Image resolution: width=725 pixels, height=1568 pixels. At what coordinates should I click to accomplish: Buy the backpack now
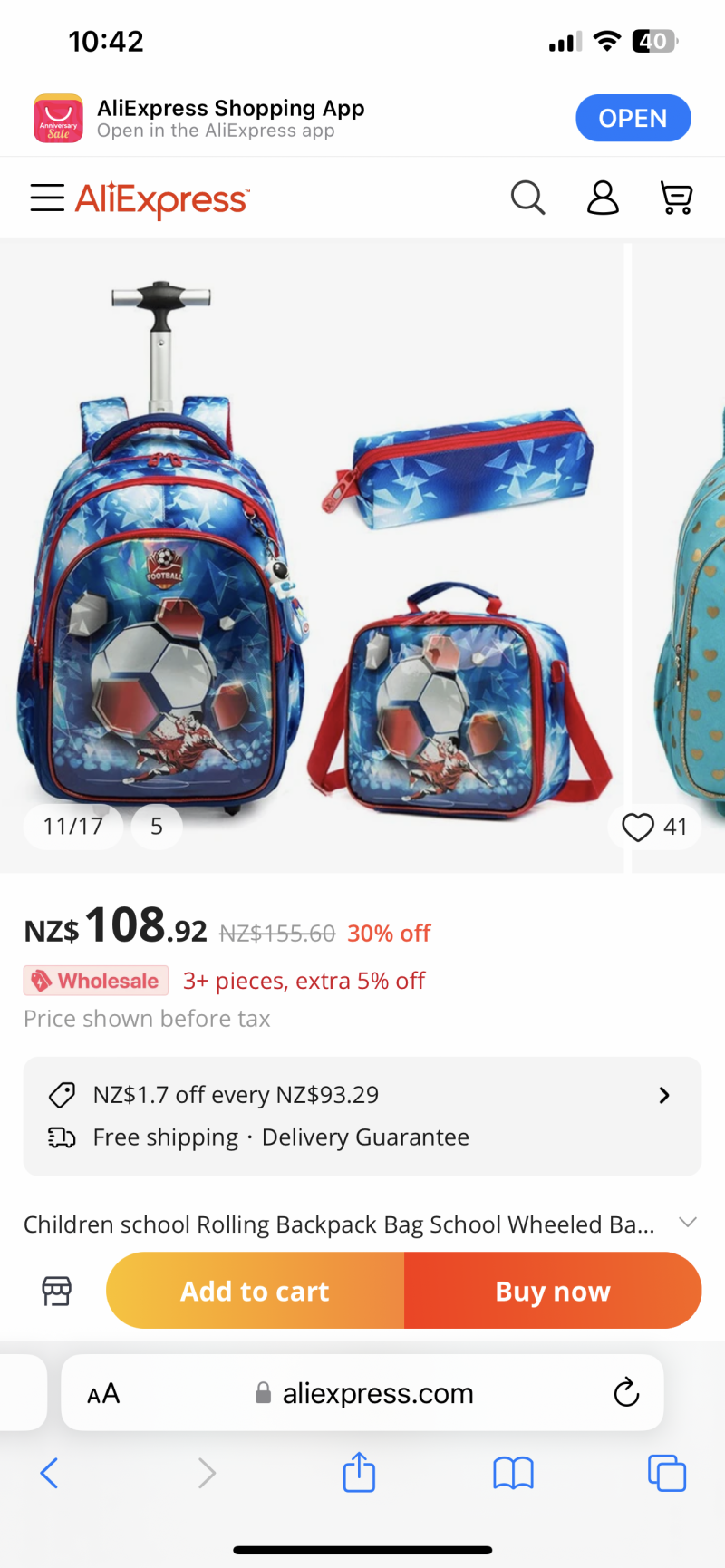(553, 1291)
